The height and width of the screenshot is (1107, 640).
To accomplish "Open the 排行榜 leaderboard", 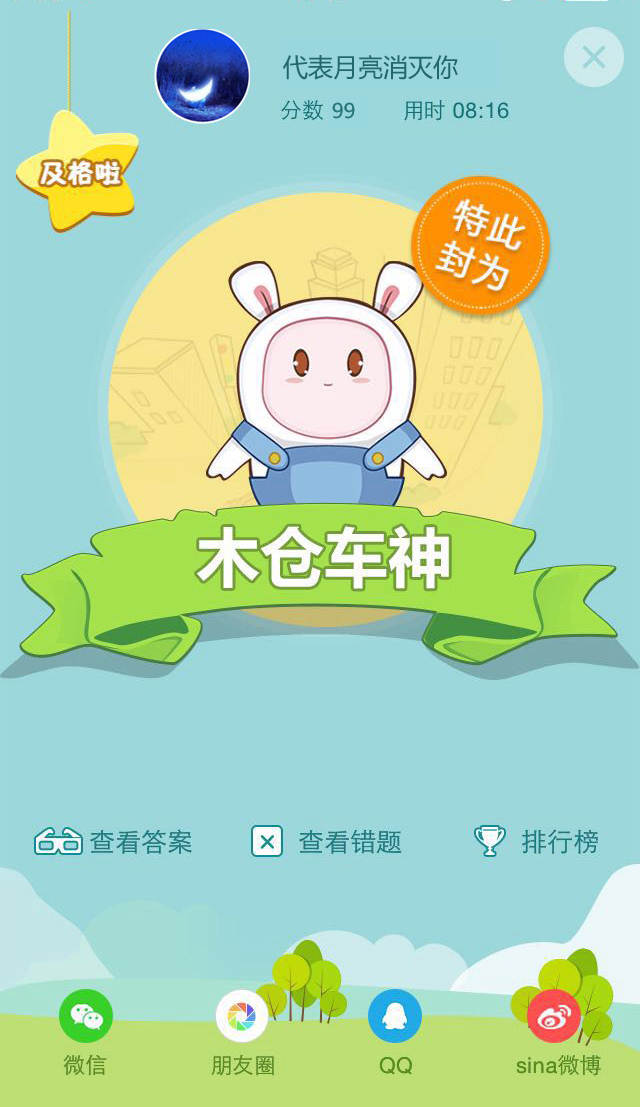I will 536,842.
